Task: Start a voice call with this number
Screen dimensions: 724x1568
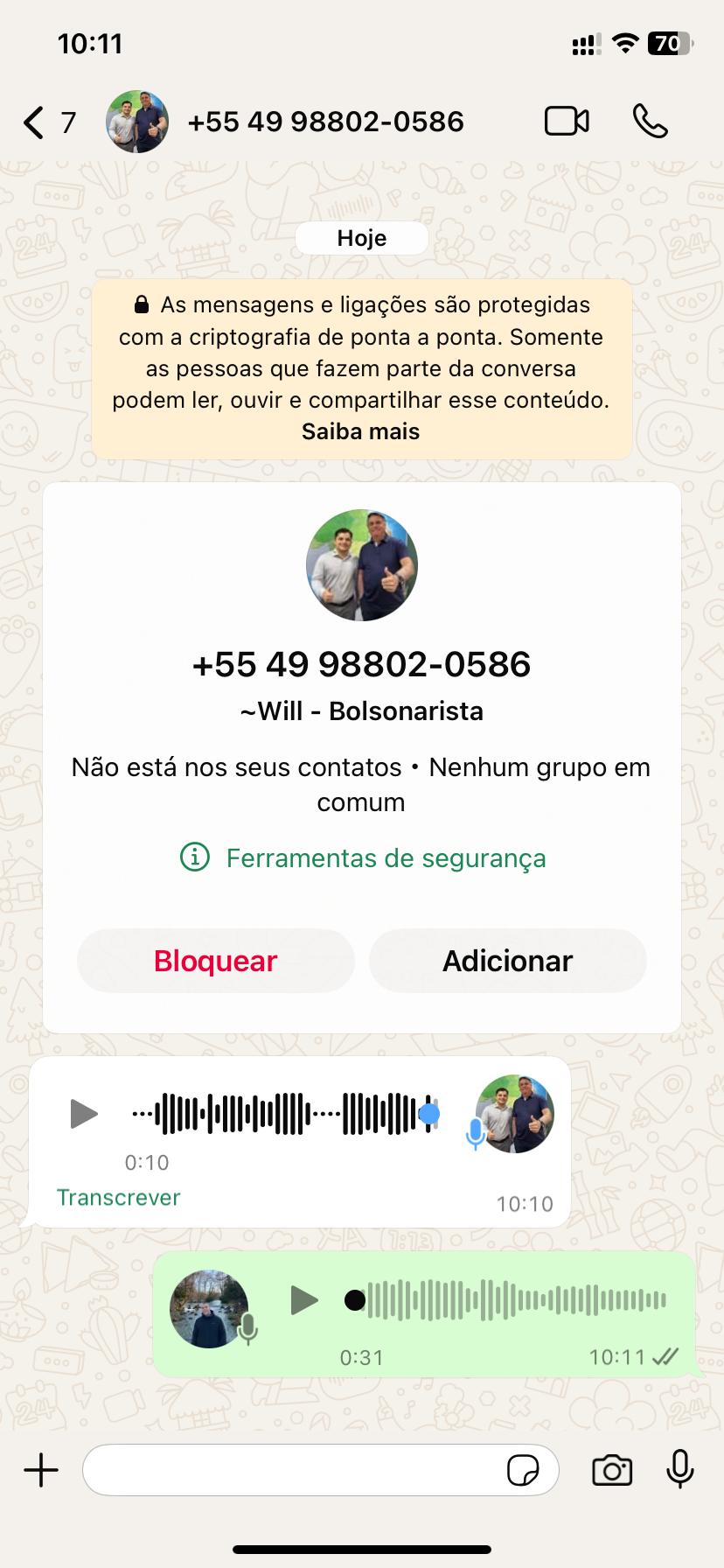Action: [x=650, y=122]
